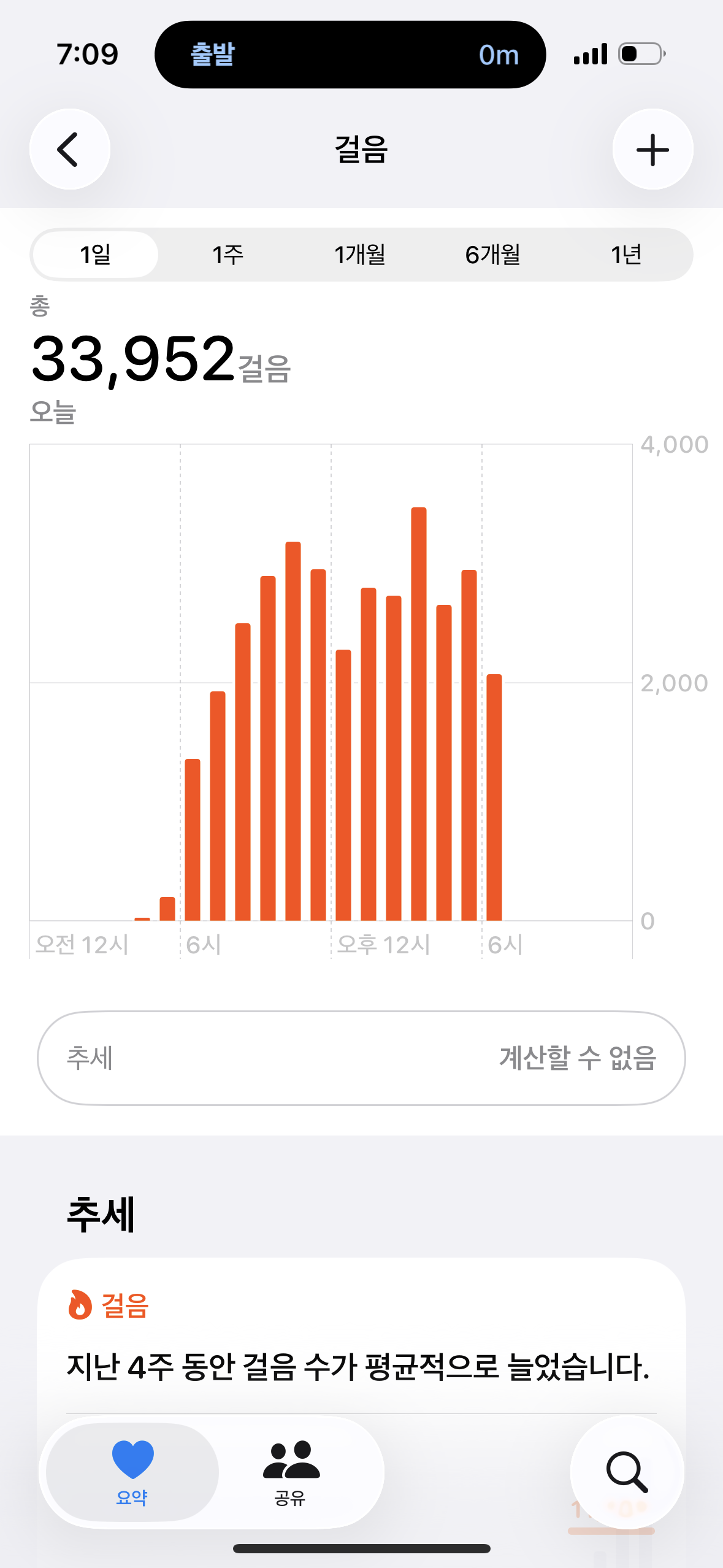This screenshot has width=723, height=1568.
Task: Go back from the 걸음 screen
Action: 69,149
